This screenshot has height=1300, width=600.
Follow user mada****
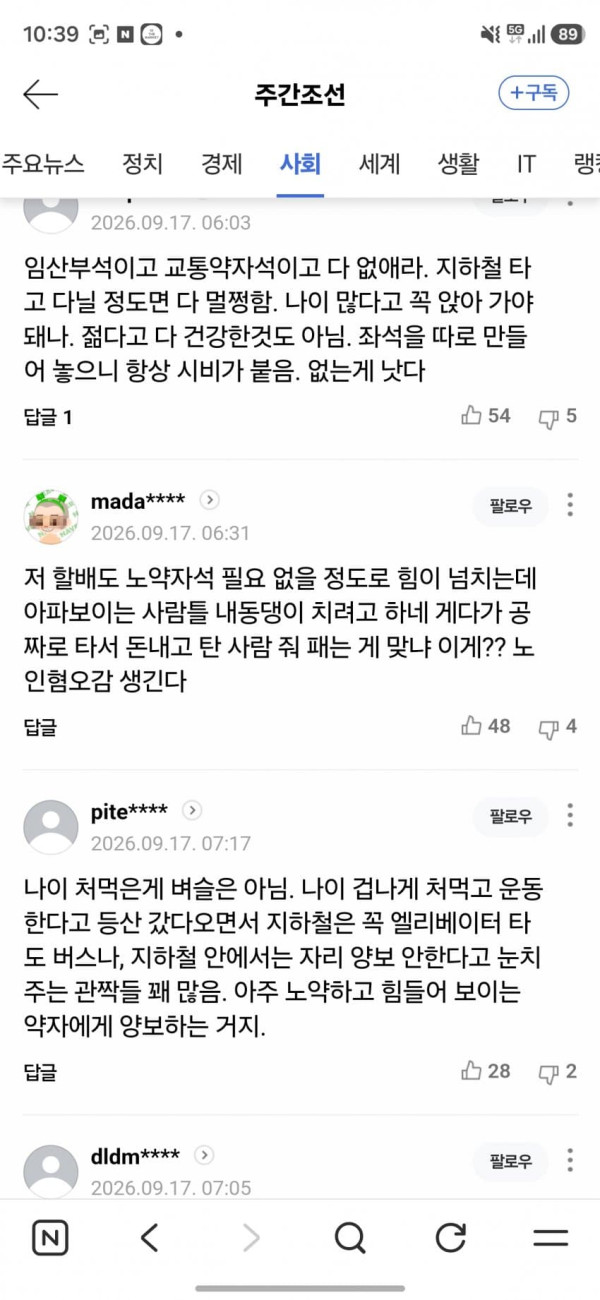pyautogui.click(x=511, y=505)
